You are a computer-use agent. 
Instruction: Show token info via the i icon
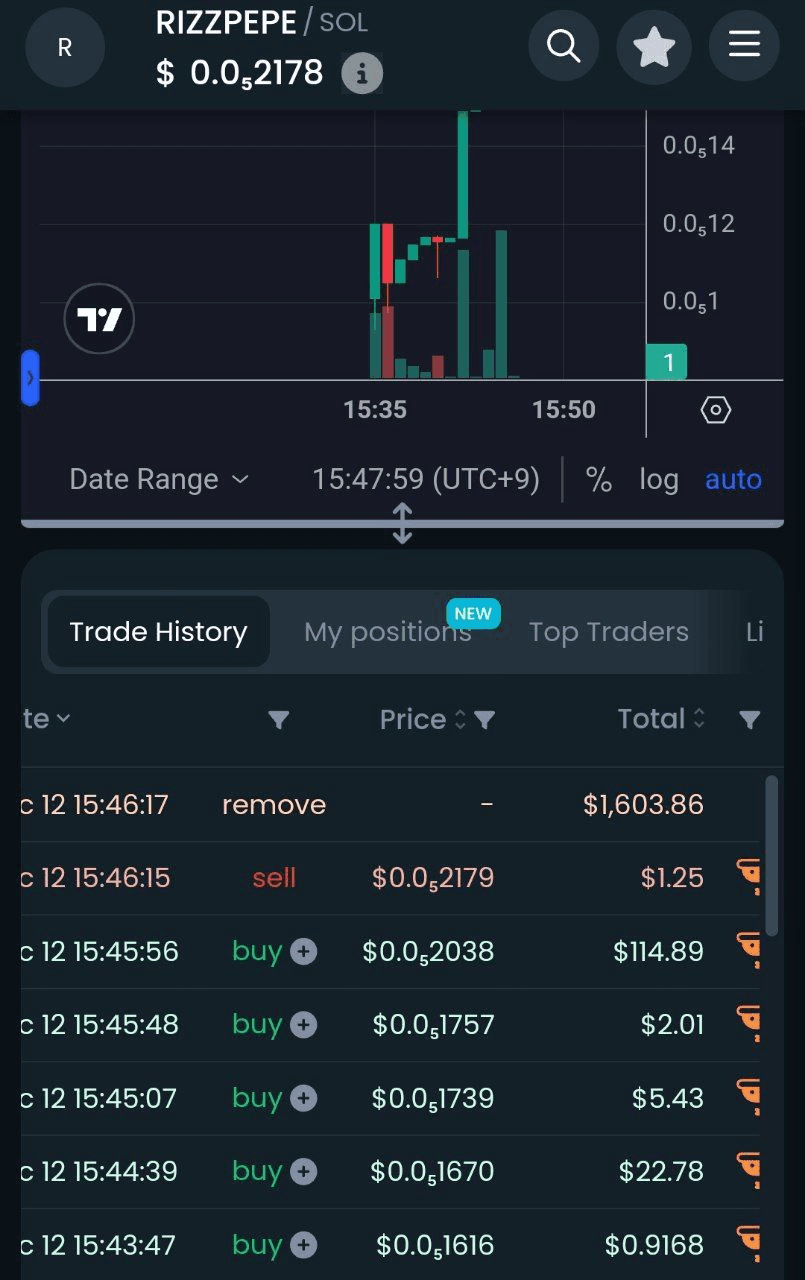point(362,74)
